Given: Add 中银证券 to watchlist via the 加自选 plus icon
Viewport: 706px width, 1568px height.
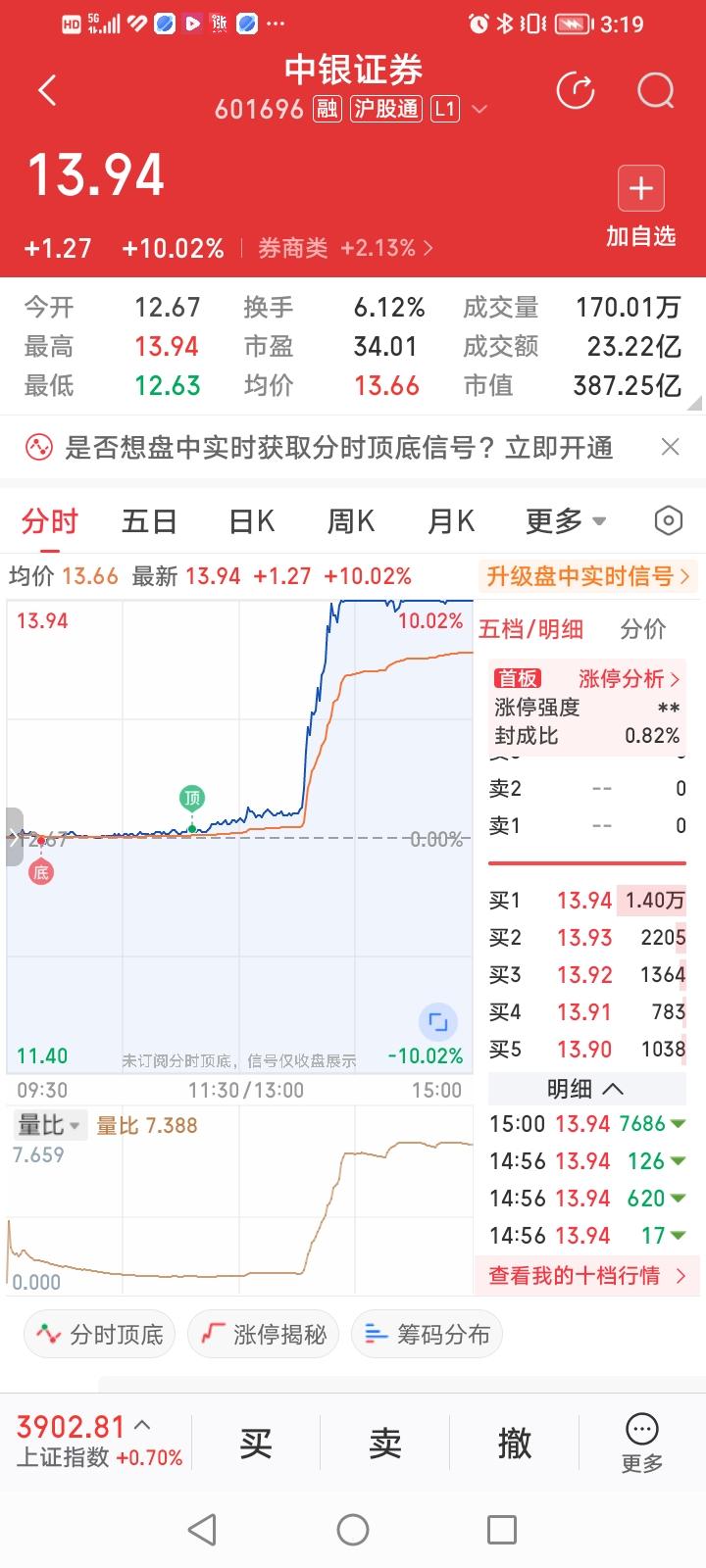Looking at the screenshot, I should coord(640,187).
